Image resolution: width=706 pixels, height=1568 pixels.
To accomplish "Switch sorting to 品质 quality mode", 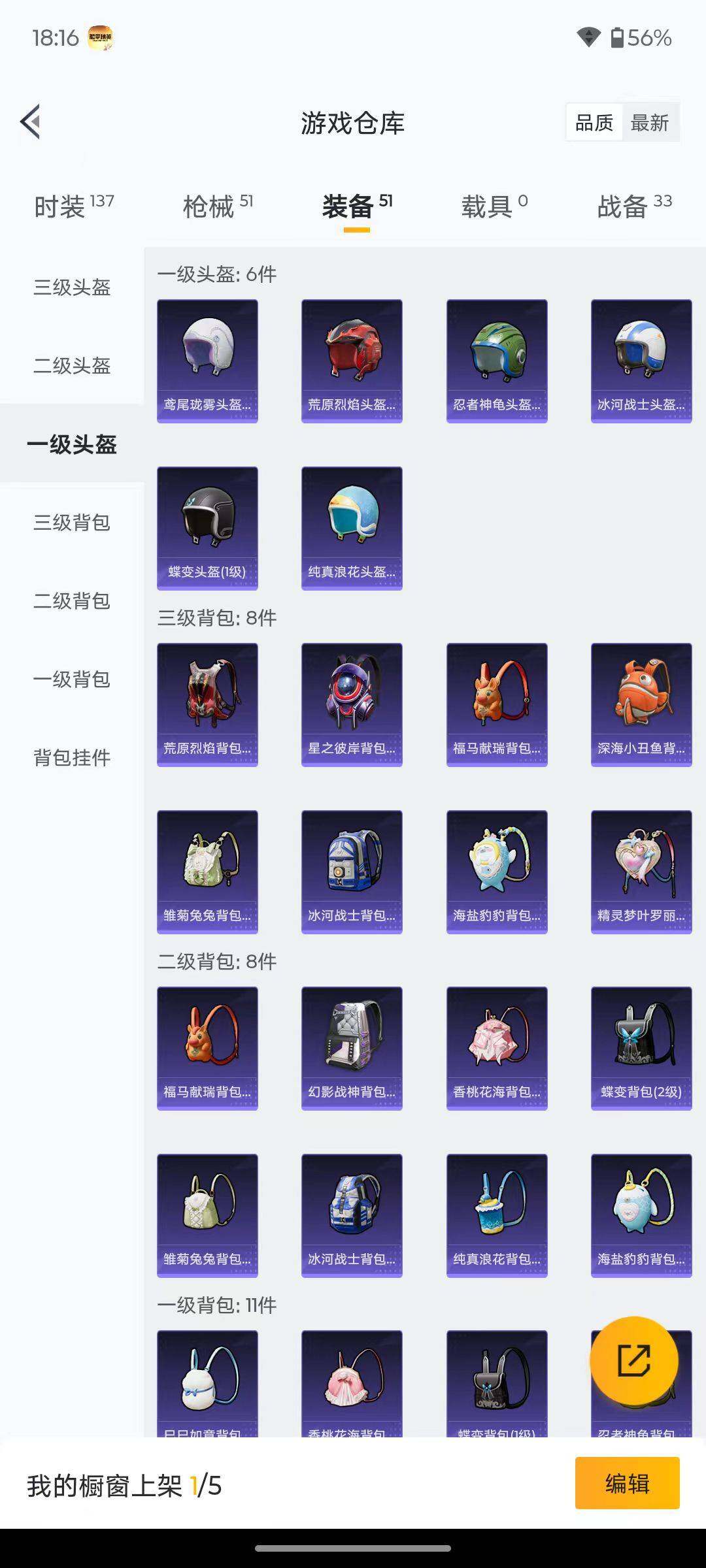I will point(594,122).
